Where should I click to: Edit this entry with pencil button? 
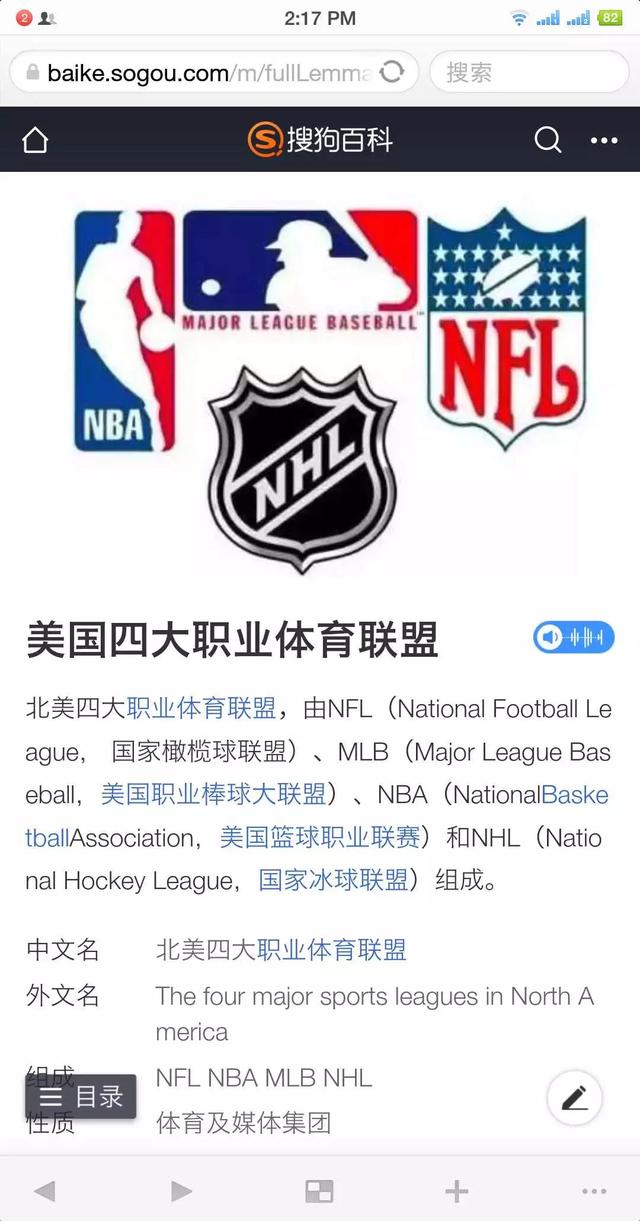[574, 1098]
